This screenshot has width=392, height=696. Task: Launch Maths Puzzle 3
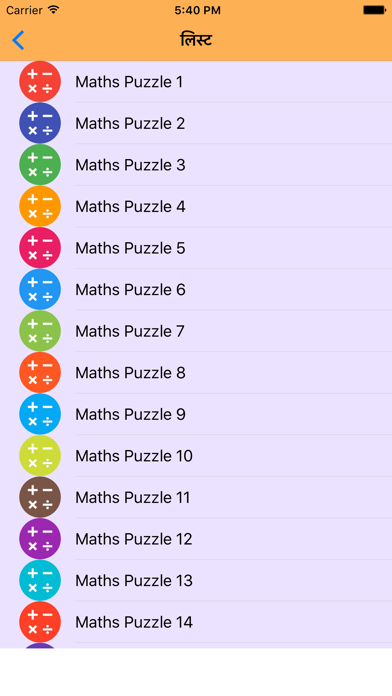click(196, 165)
